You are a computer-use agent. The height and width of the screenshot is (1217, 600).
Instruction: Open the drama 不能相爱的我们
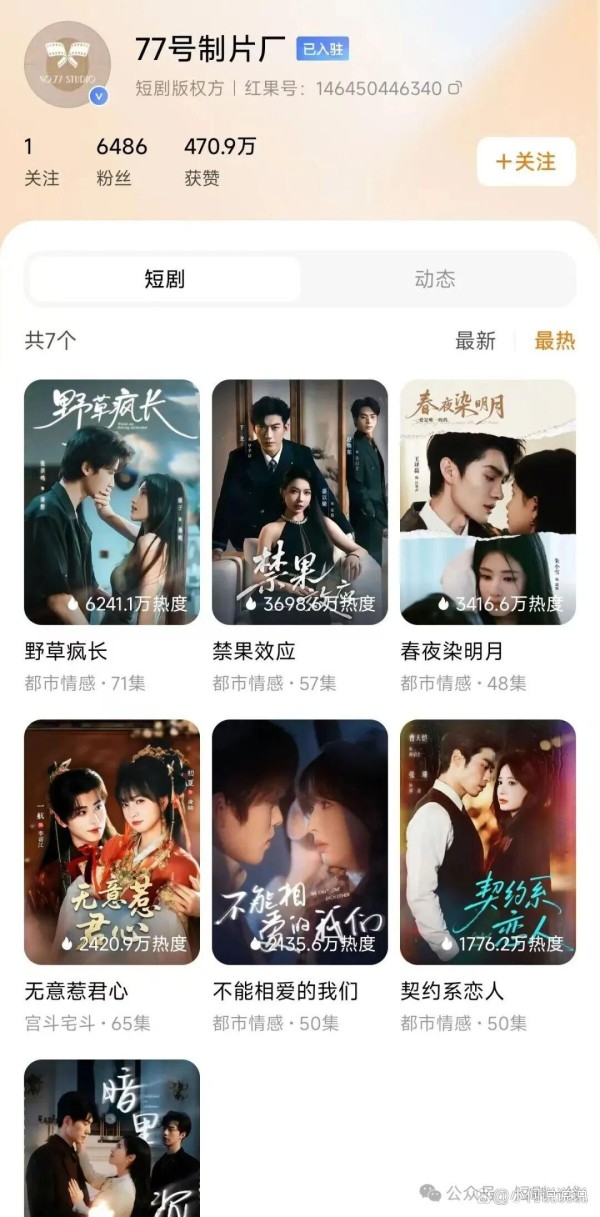[300, 842]
